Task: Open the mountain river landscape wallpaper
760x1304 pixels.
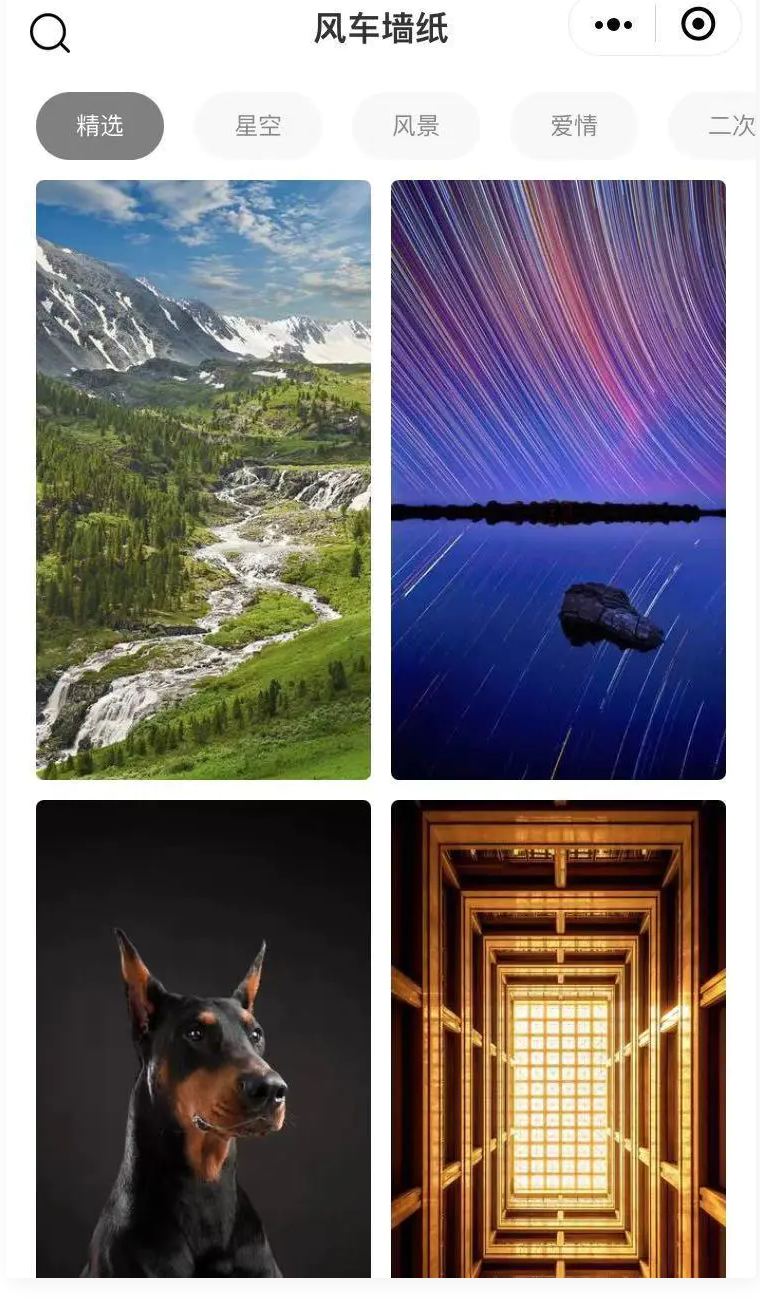Action: [203, 480]
